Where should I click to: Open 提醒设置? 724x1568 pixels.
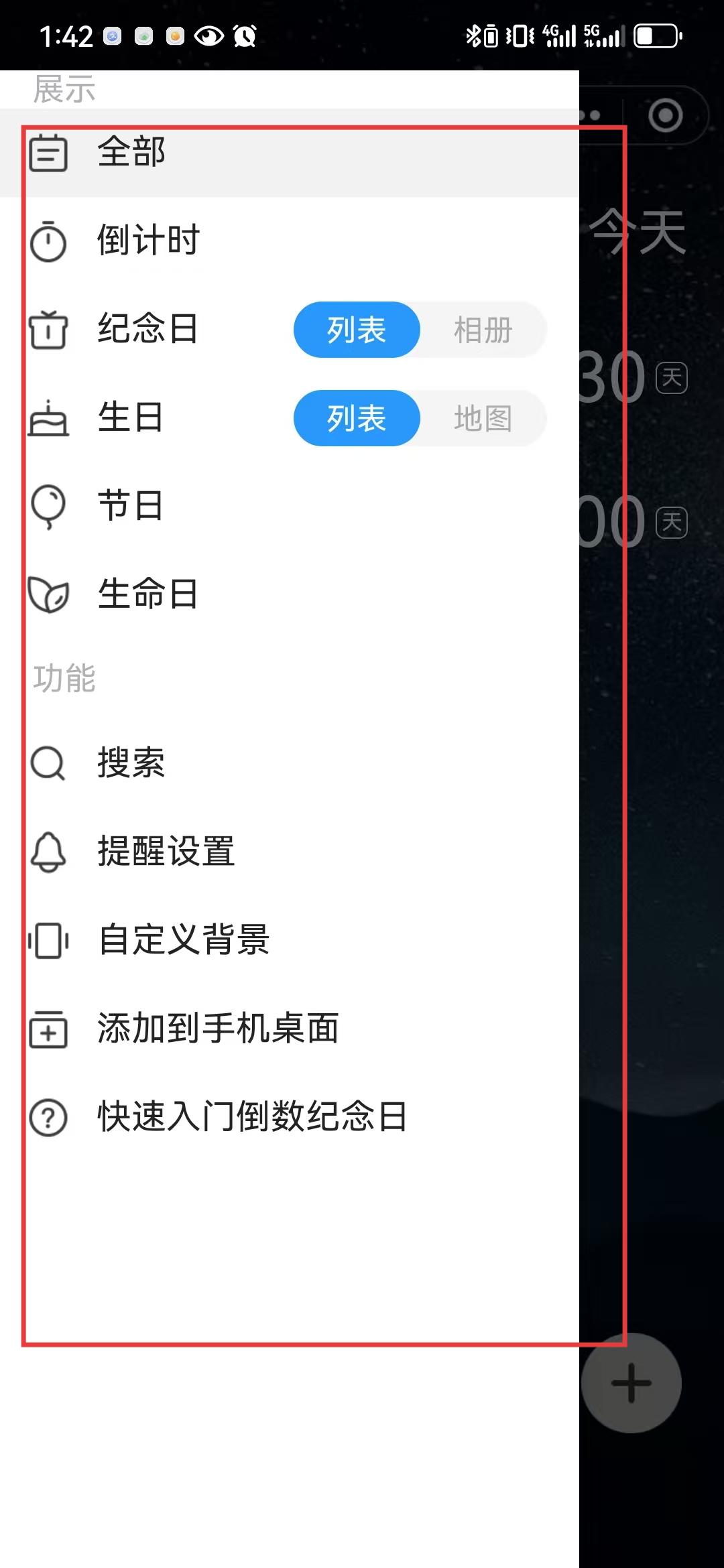(290, 851)
